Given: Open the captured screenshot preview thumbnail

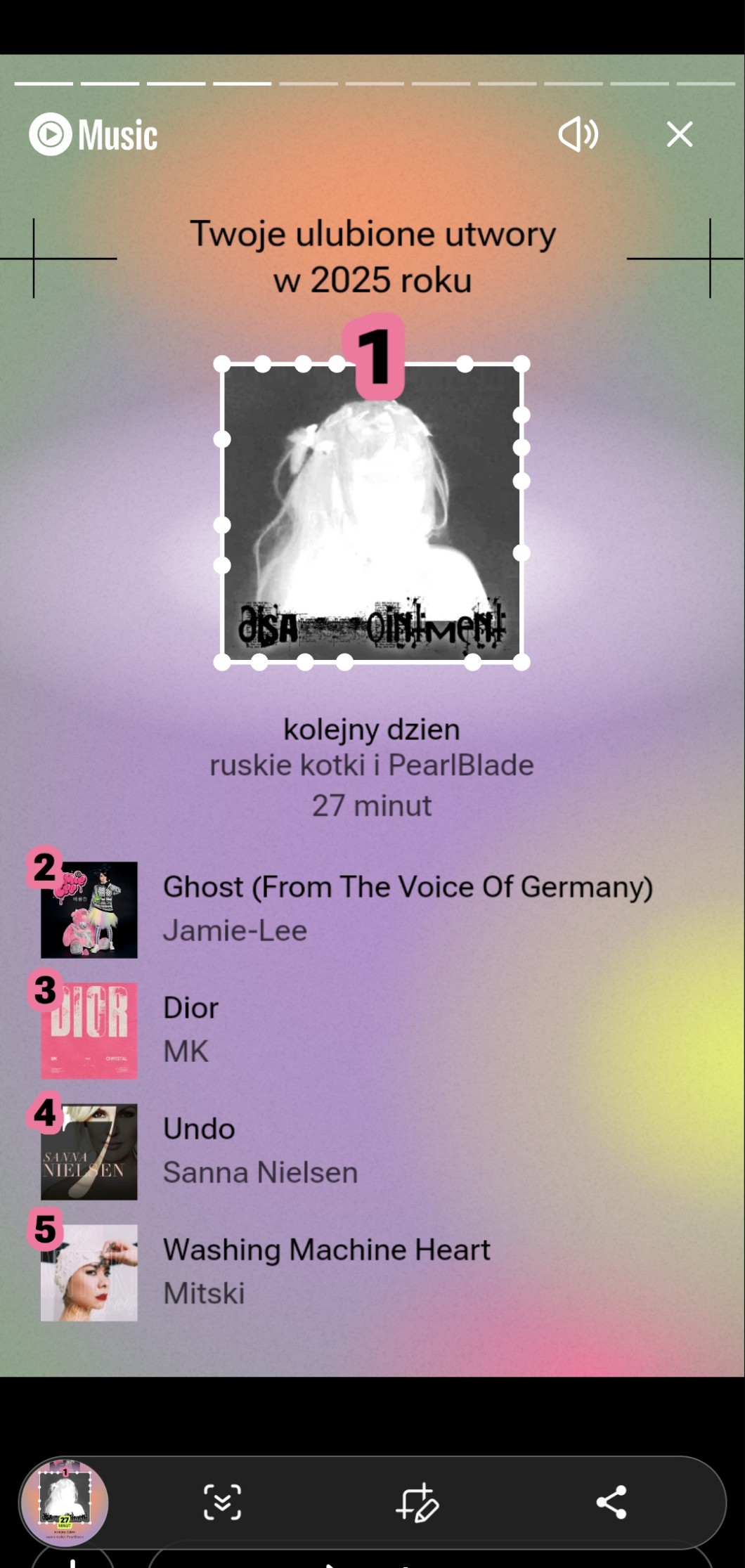Looking at the screenshot, I should coord(64,1502).
